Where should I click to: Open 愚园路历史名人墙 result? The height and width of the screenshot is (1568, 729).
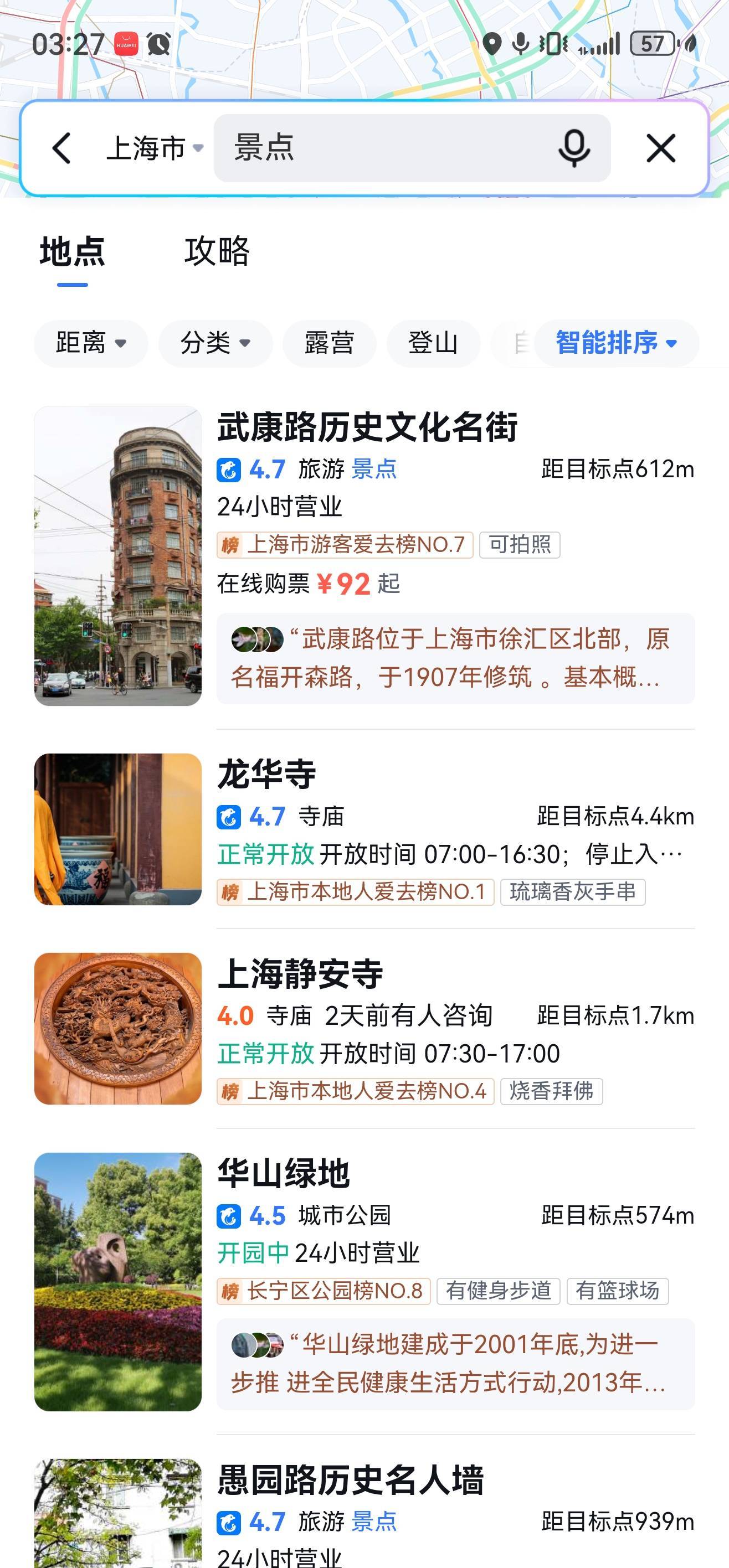[x=351, y=1480]
